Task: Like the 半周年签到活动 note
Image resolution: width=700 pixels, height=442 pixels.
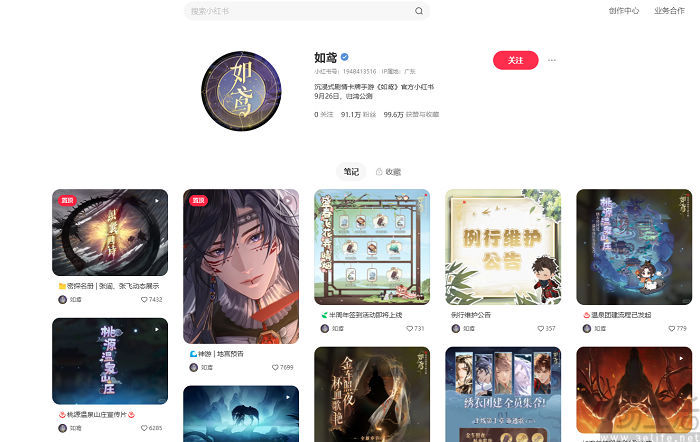Action: coord(408,328)
